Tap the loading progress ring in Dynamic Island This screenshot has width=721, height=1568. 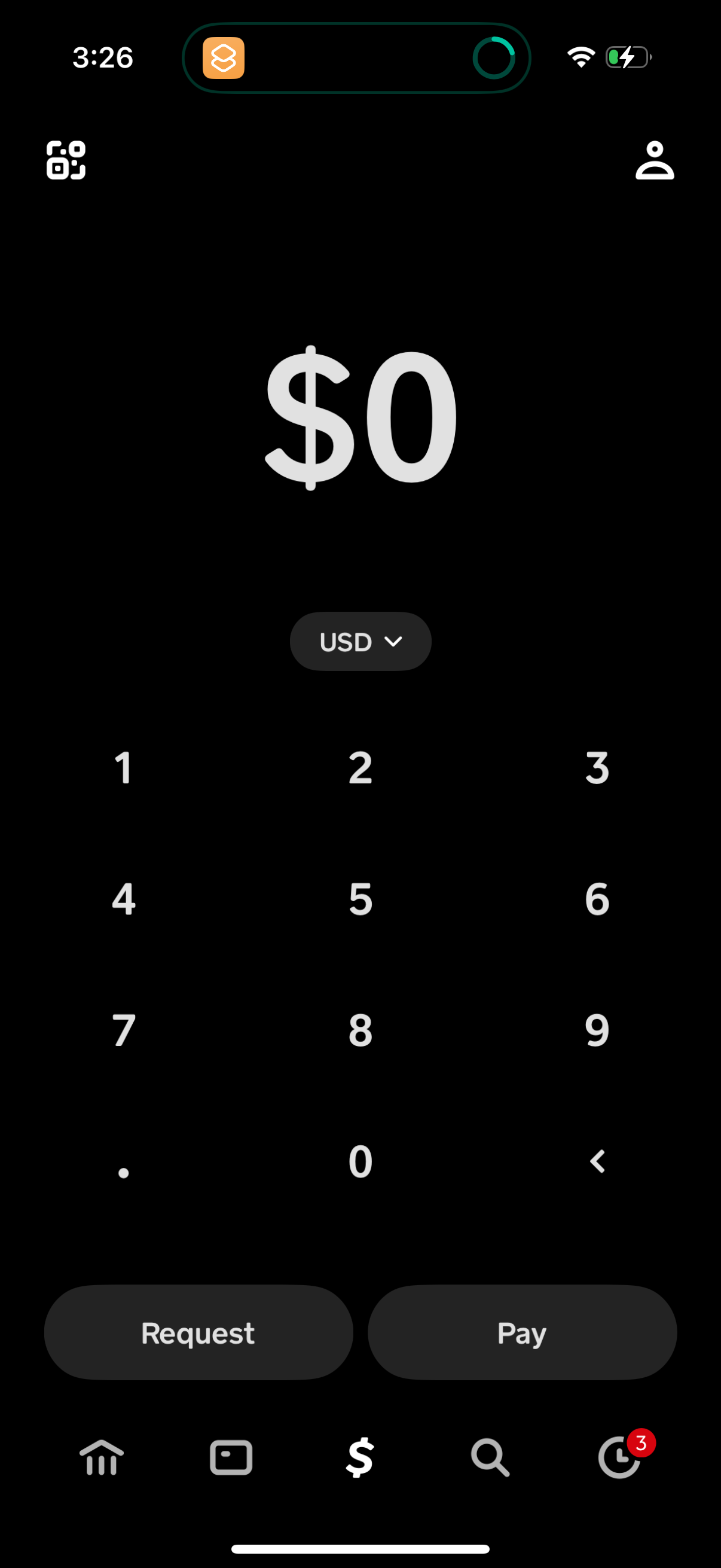(494, 58)
